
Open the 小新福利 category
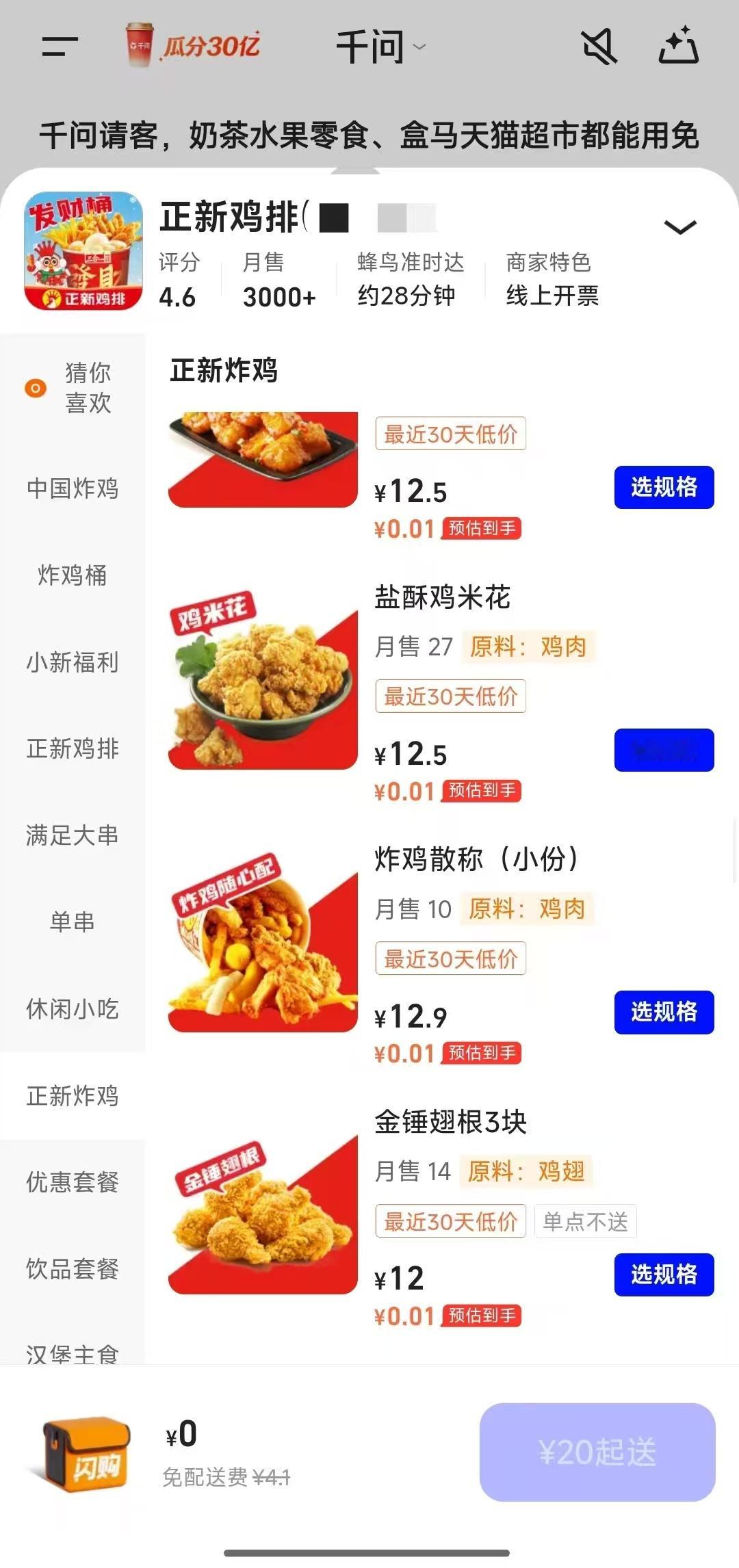click(x=73, y=662)
